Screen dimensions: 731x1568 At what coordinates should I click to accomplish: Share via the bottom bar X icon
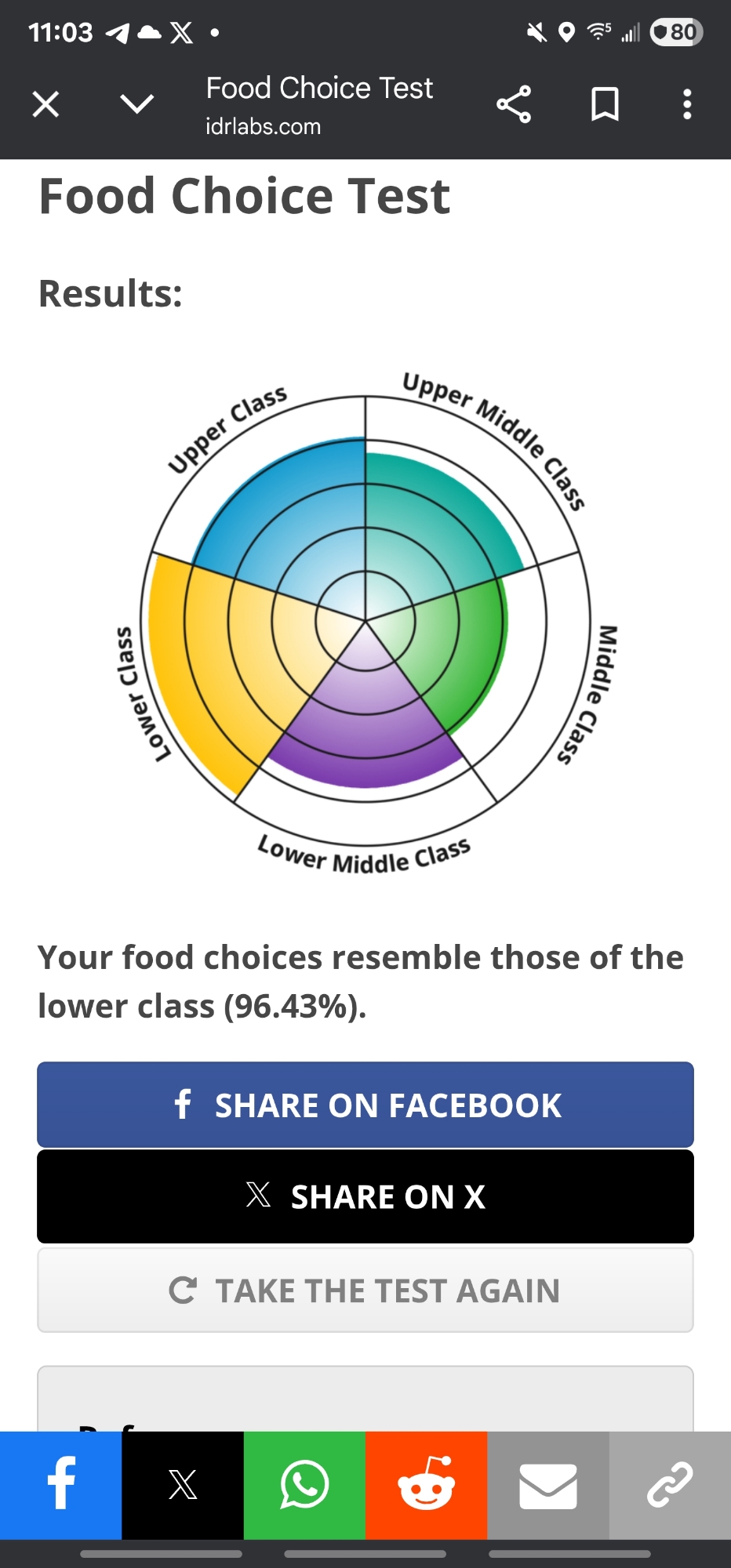pyautogui.click(x=183, y=1484)
